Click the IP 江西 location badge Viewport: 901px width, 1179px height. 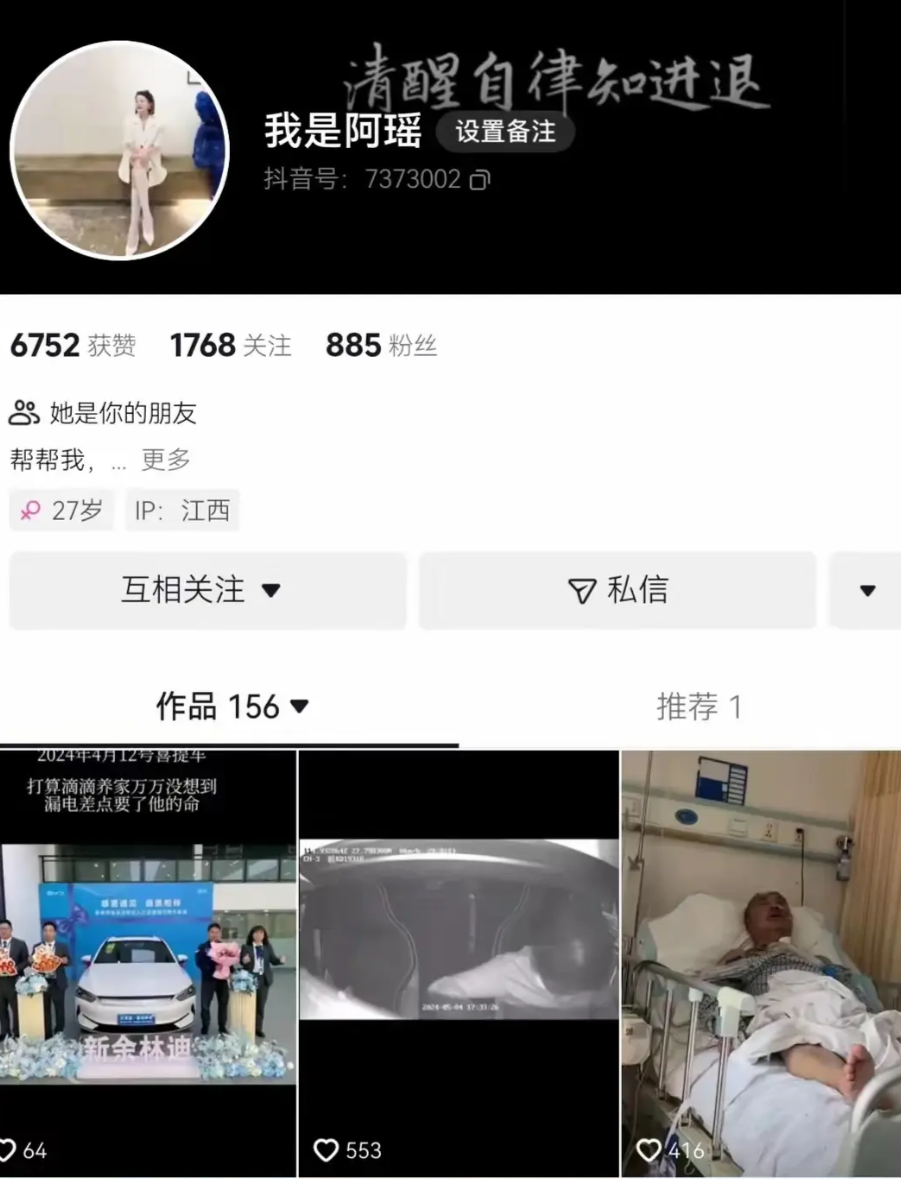(x=182, y=510)
